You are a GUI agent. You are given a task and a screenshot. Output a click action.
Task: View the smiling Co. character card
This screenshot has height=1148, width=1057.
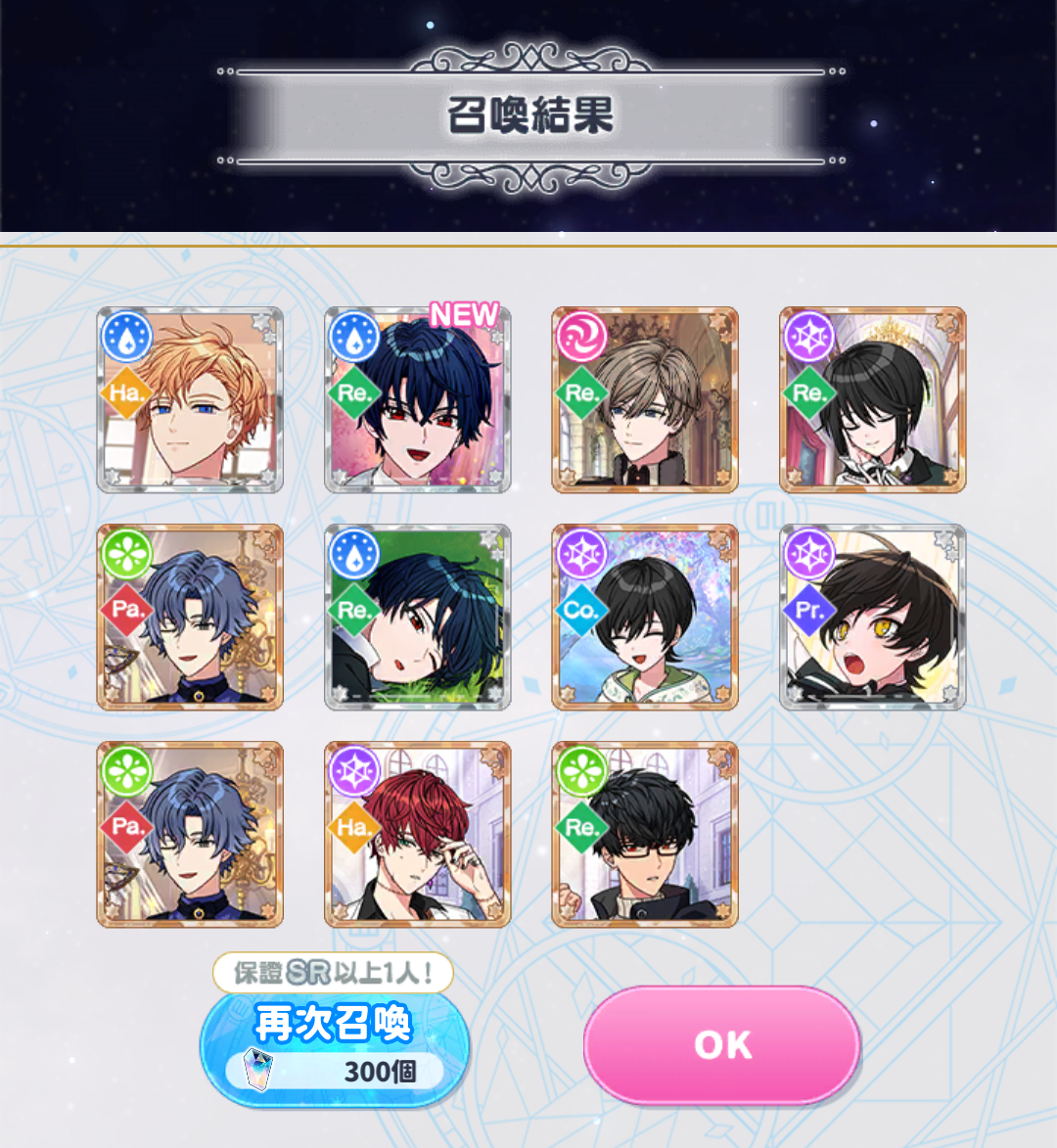(x=645, y=617)
